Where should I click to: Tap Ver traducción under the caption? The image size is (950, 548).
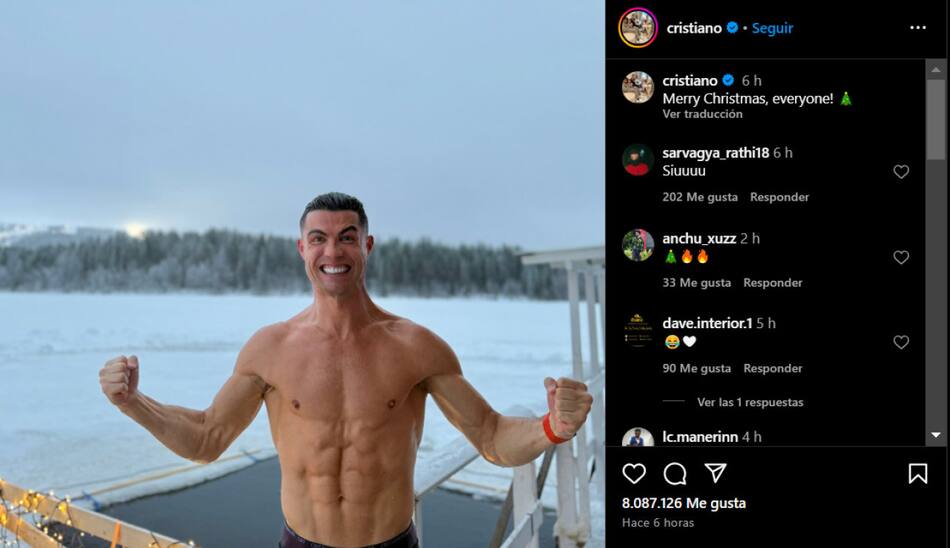coord(702,115)
